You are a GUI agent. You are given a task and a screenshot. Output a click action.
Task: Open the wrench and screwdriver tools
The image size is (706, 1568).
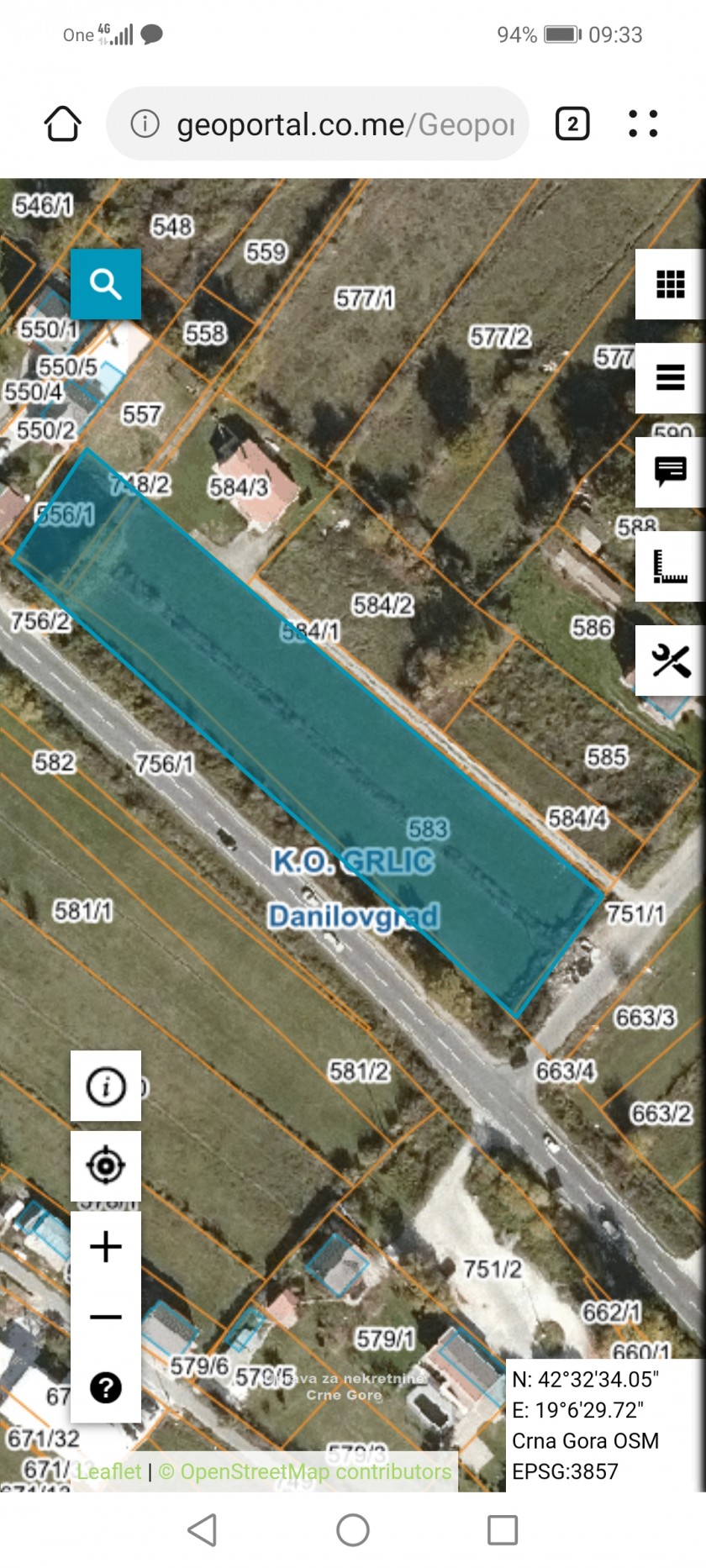point(670,660)
